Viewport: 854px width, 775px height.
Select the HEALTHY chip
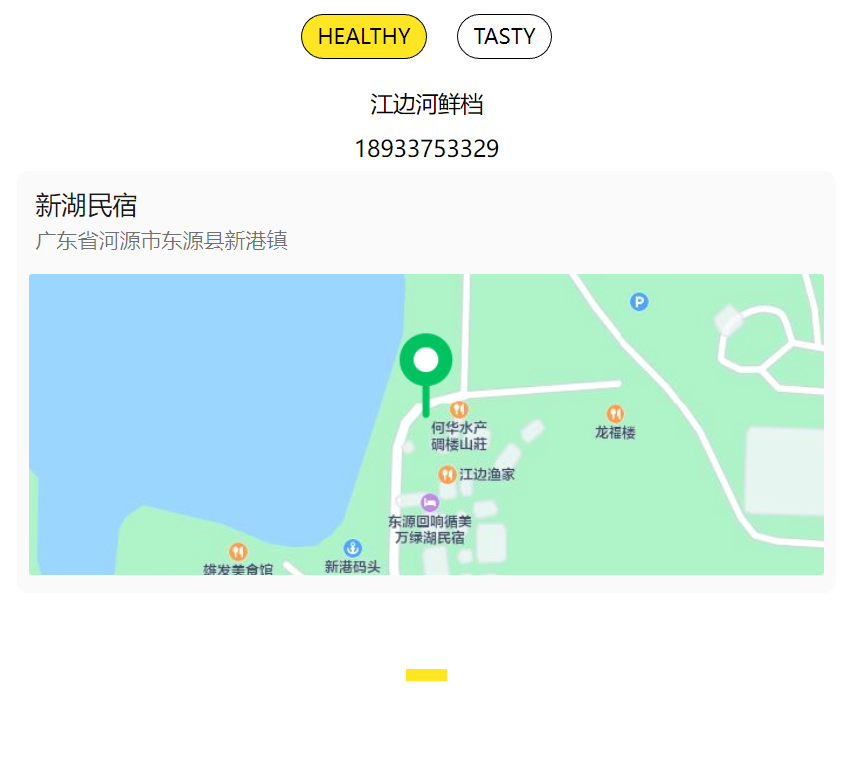click(363, 37)
